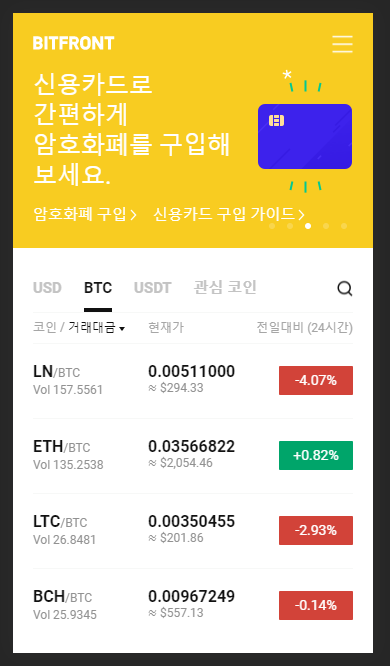Switch to the USDT tab

click(153, 288)
